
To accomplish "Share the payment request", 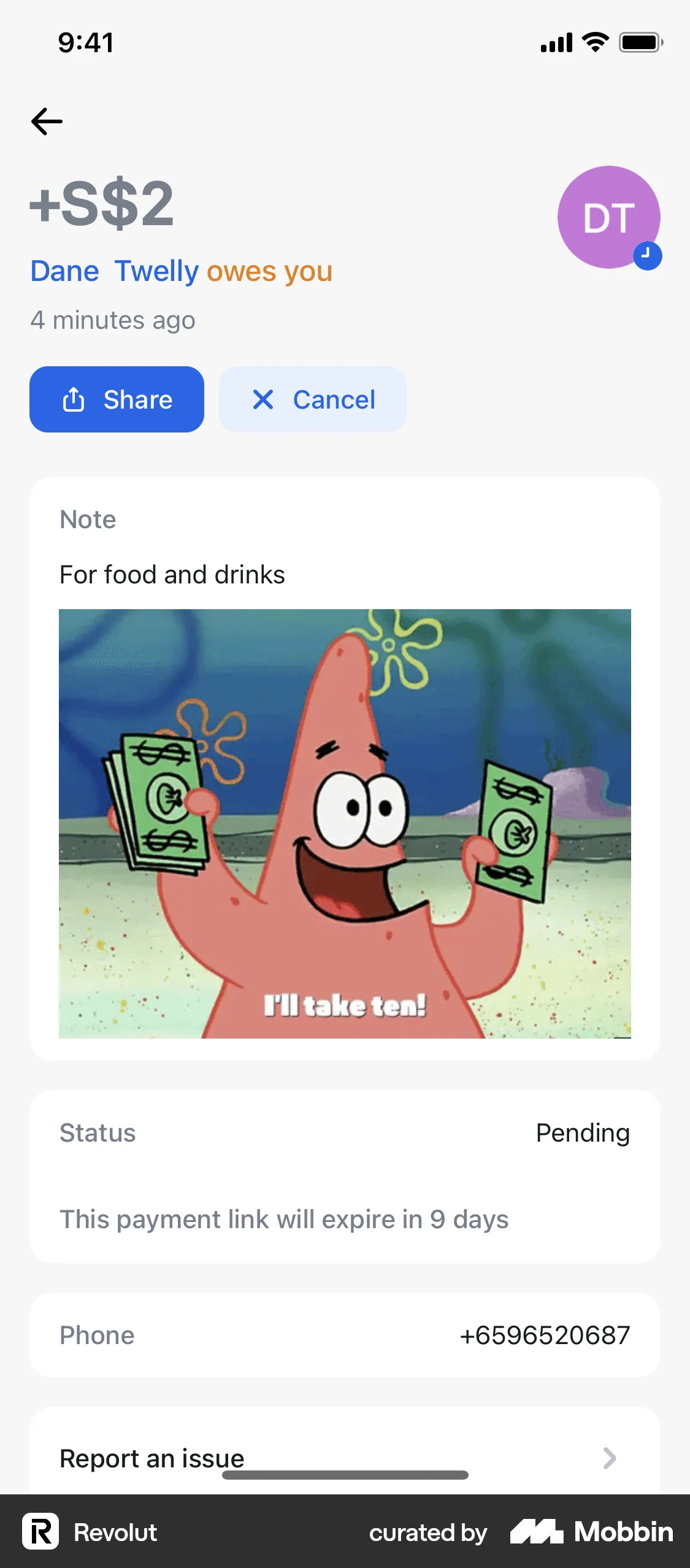I will (117, 399).
